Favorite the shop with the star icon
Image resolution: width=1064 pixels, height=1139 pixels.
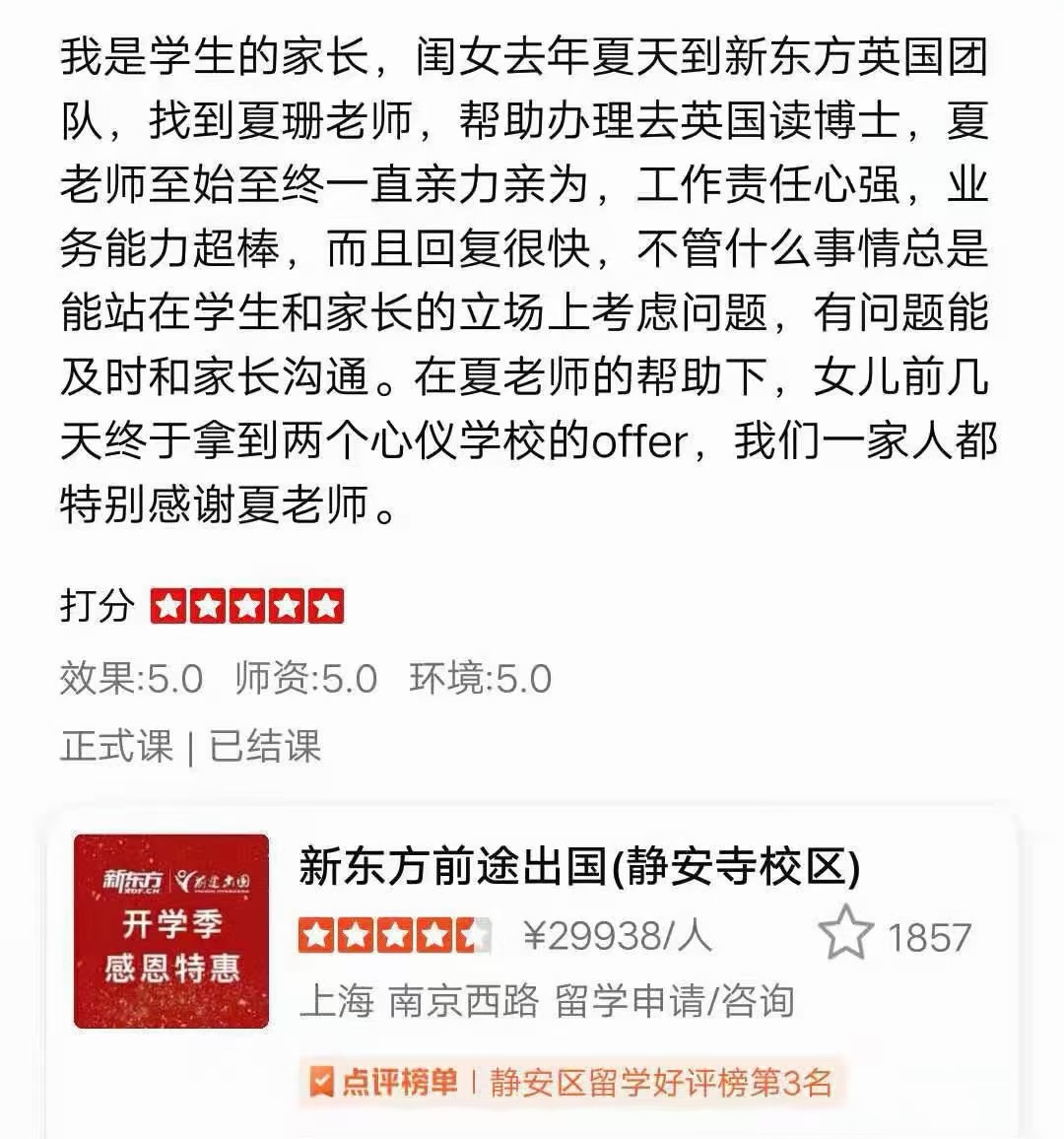click(845, 933)
